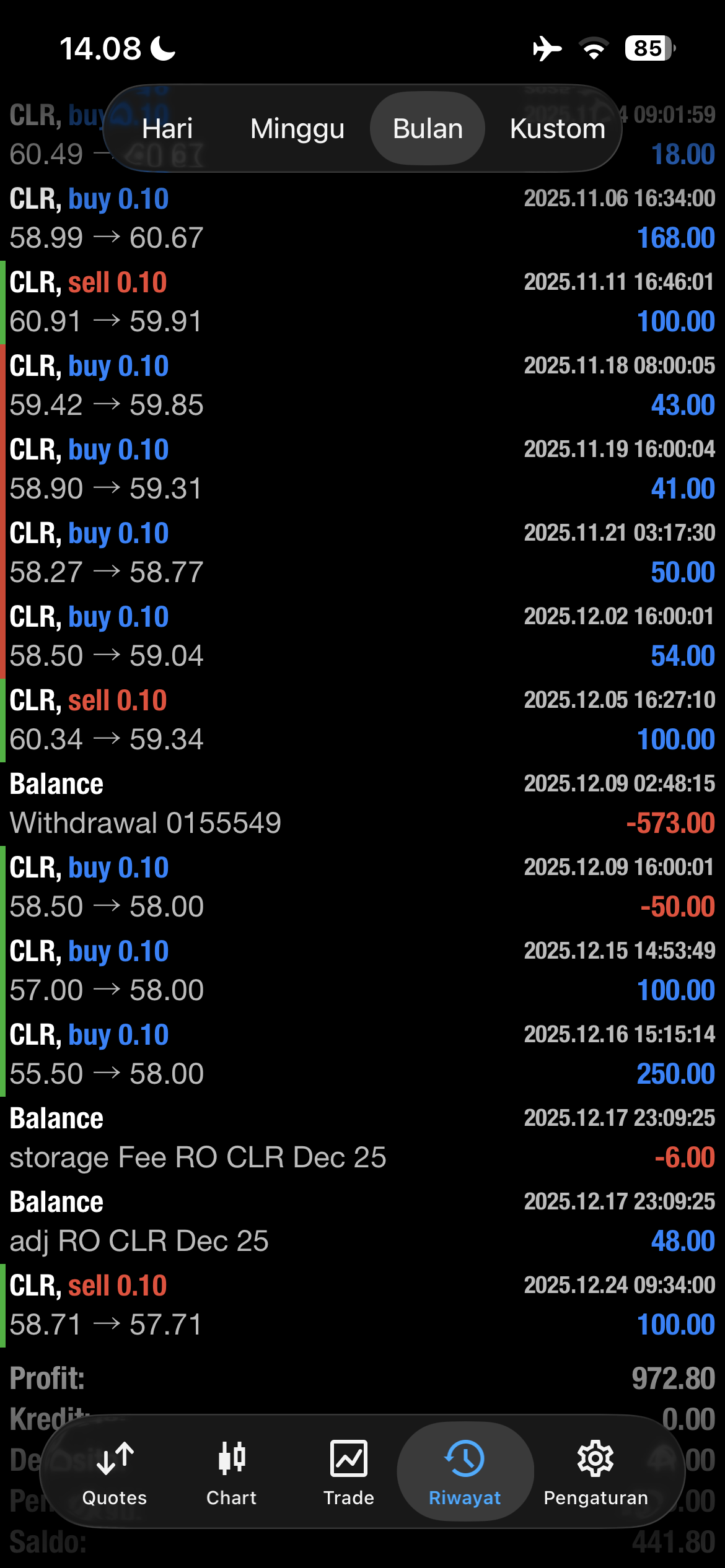Go to the Quotes tab
Image resolution: width=725 pixels, height=1568 pixels.
tap(115, 1473)
